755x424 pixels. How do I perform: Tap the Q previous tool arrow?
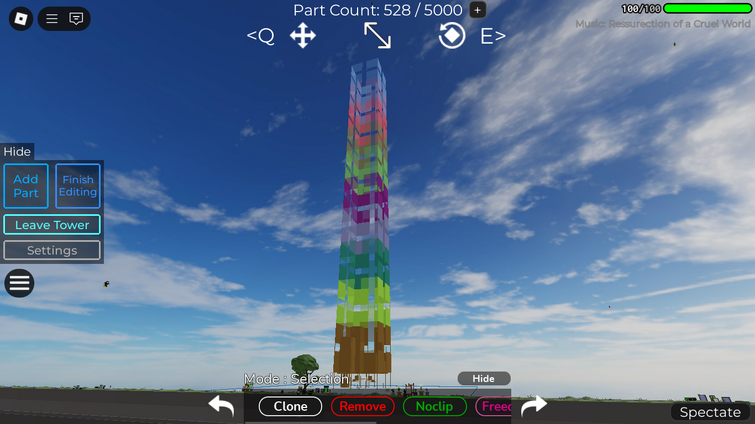click(260, 36)
